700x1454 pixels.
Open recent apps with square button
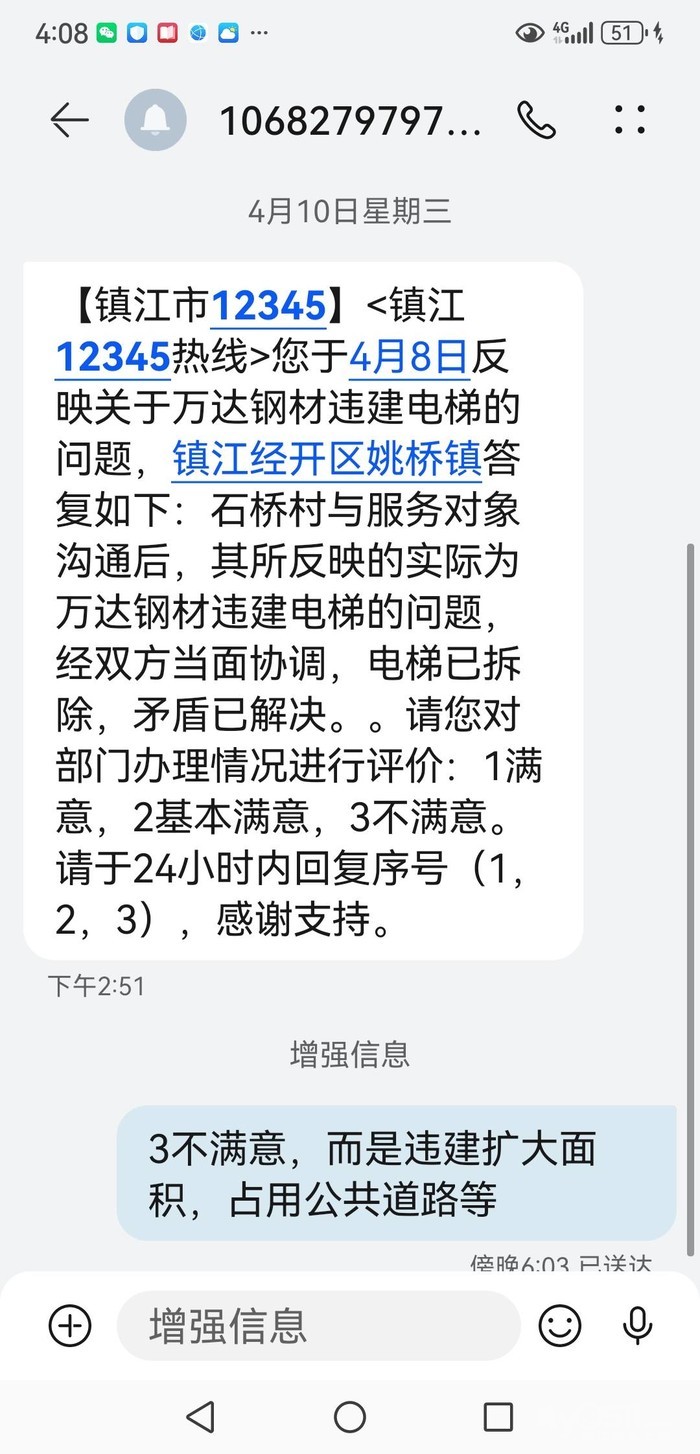498,1416
